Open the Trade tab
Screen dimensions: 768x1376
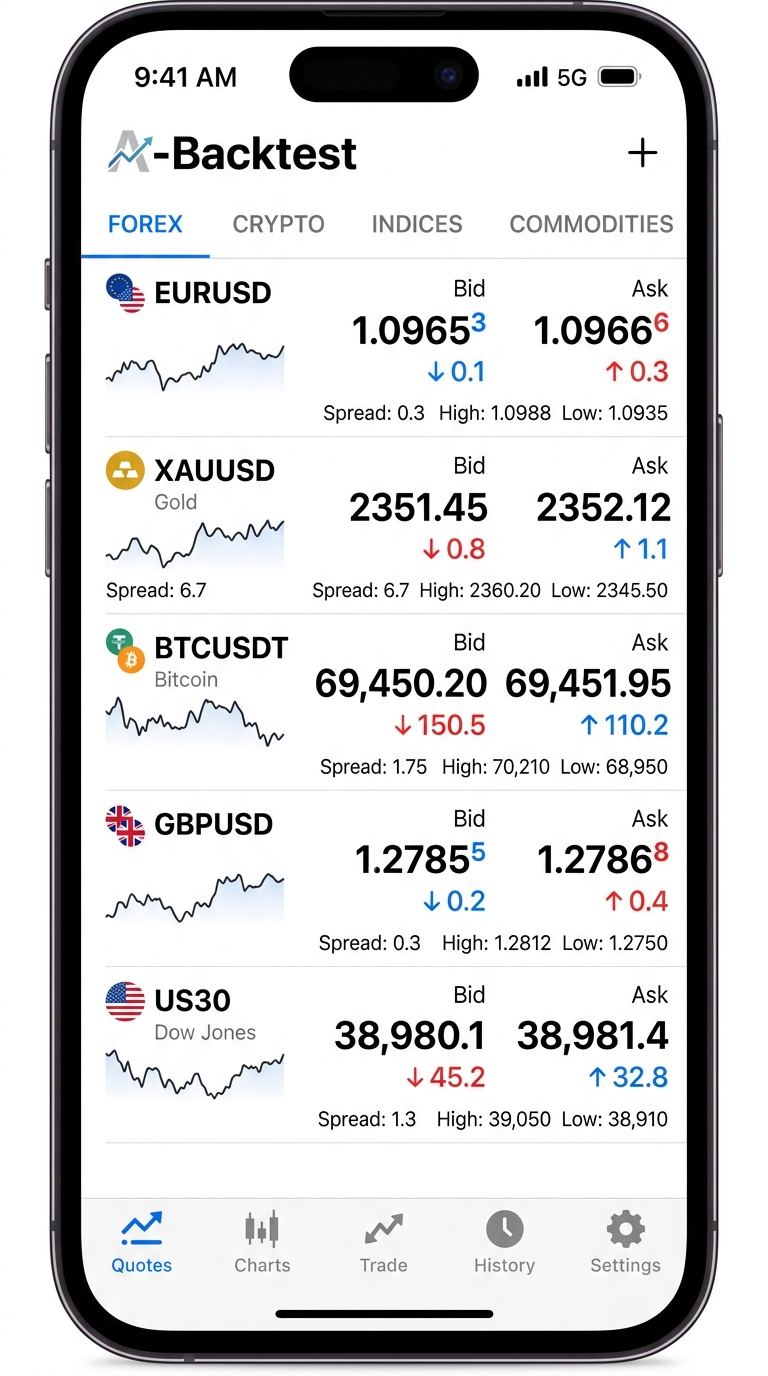(x=383, y=1243)
